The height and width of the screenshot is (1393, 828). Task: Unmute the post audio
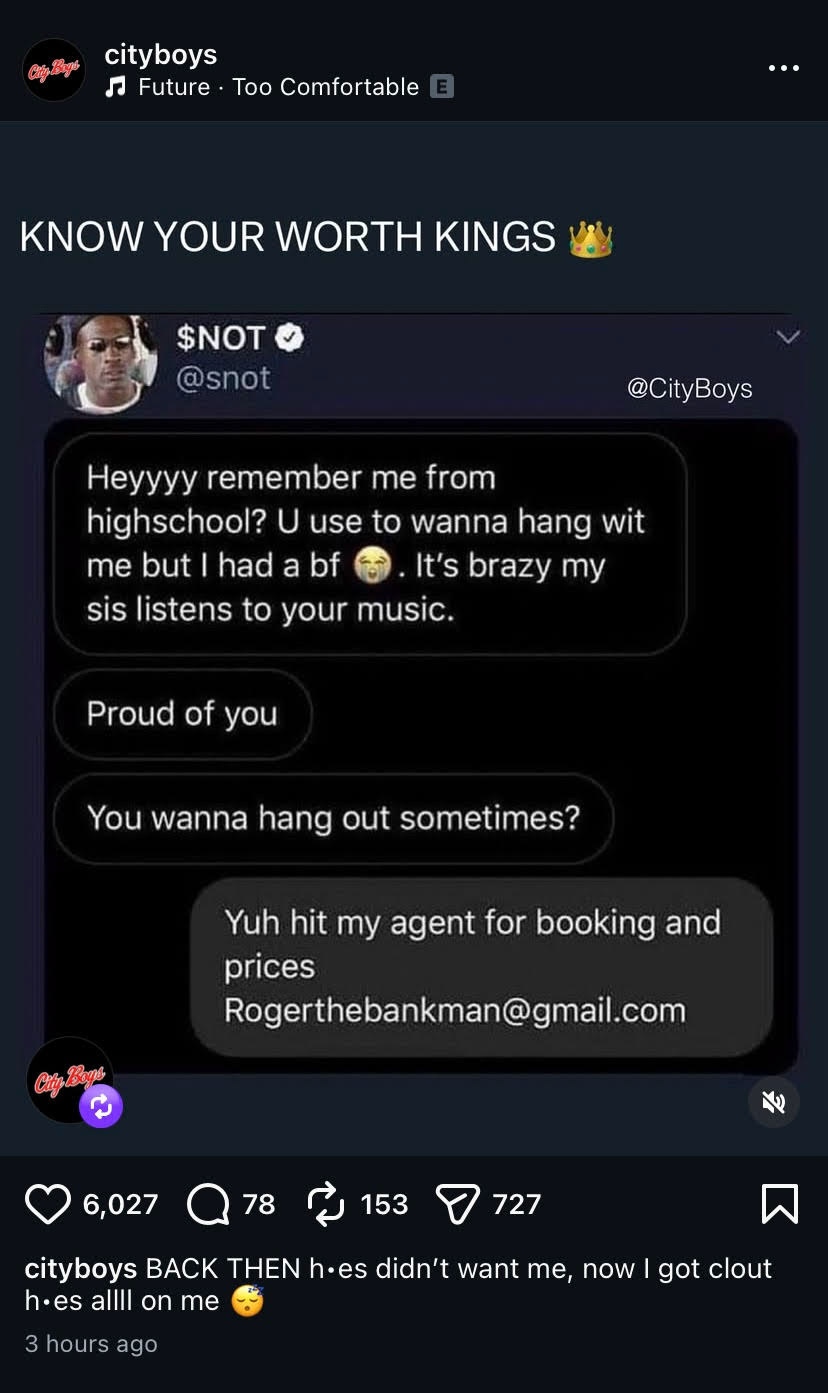pyautogui.click(x=774, y=1102)
